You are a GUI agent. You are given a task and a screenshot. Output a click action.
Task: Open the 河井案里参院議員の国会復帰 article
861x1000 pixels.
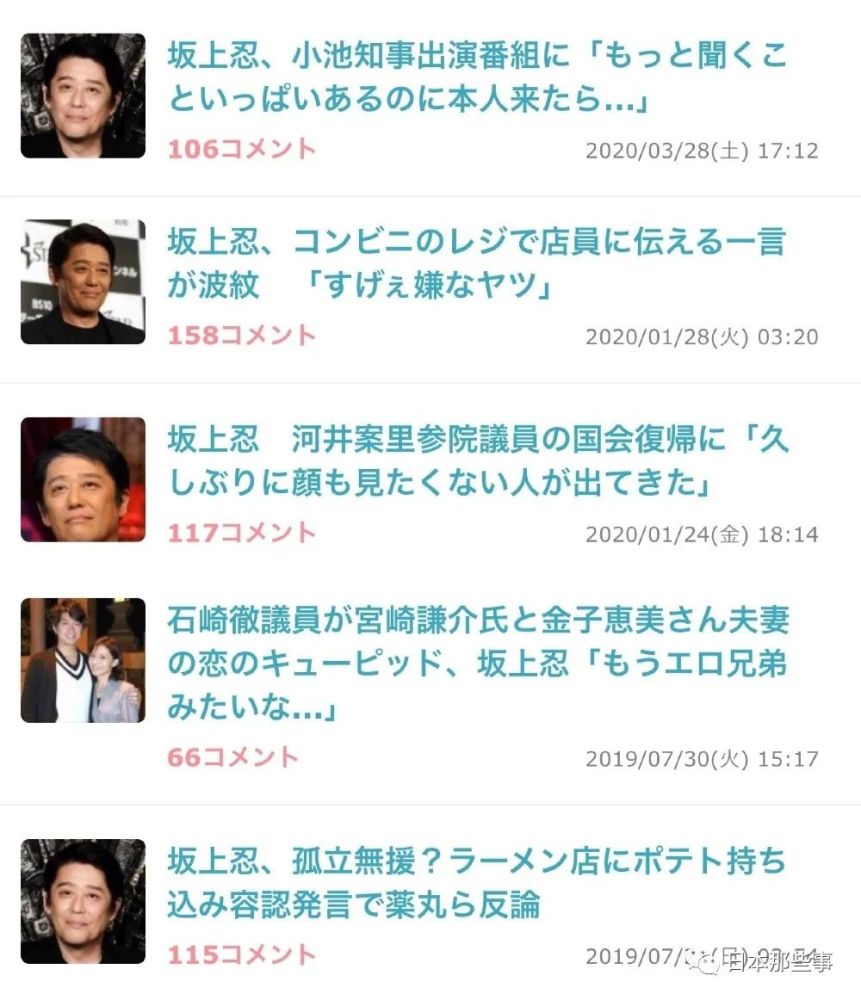coord(476,460)
